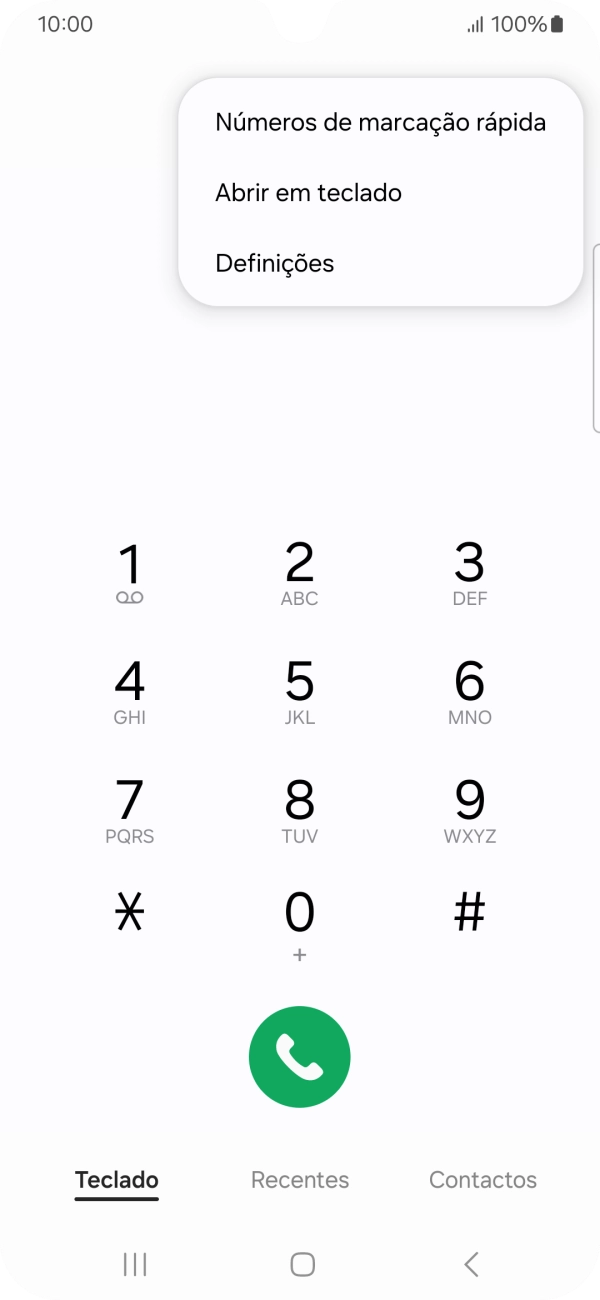Tap the hash key
This screenshot has height=1300, width=600.
469,913
